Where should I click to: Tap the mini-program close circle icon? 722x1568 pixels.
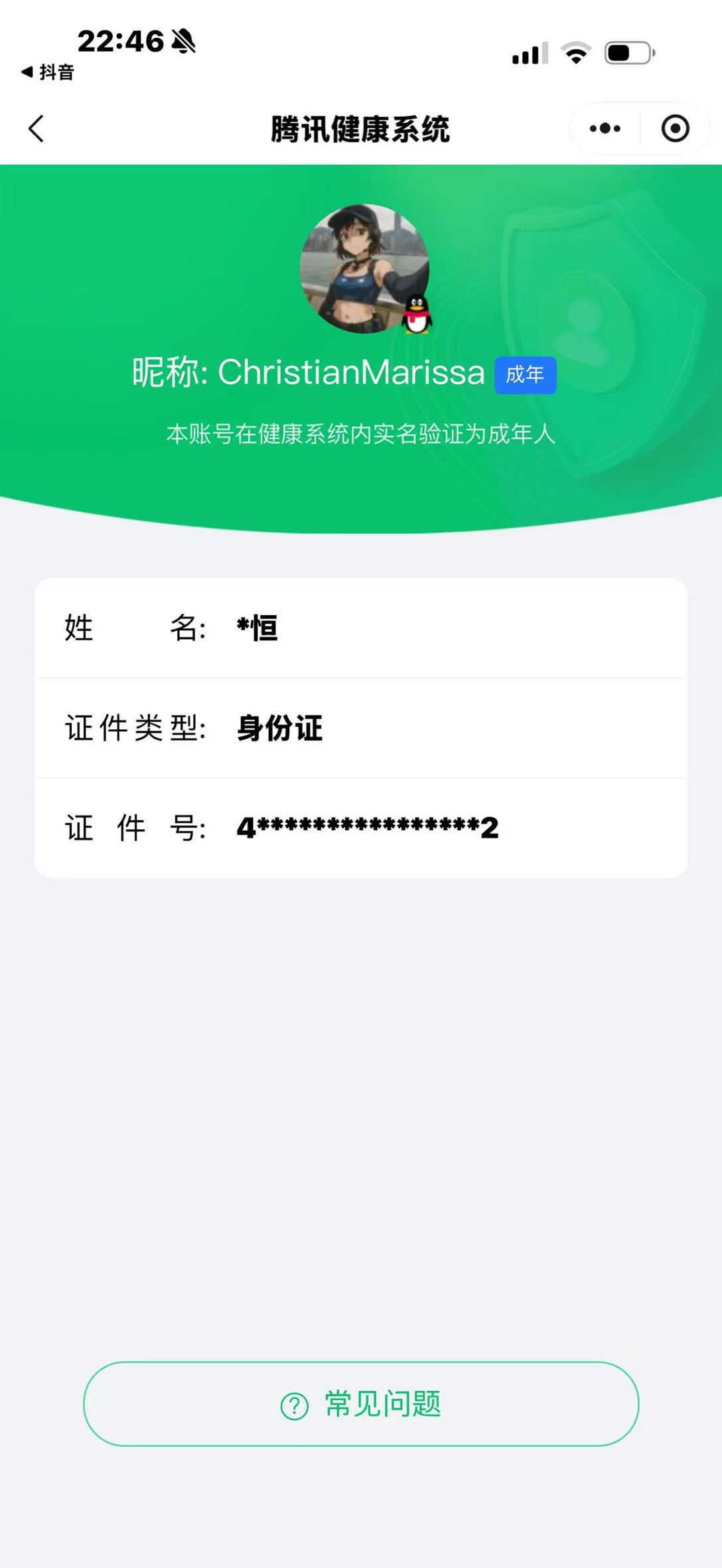676,129
